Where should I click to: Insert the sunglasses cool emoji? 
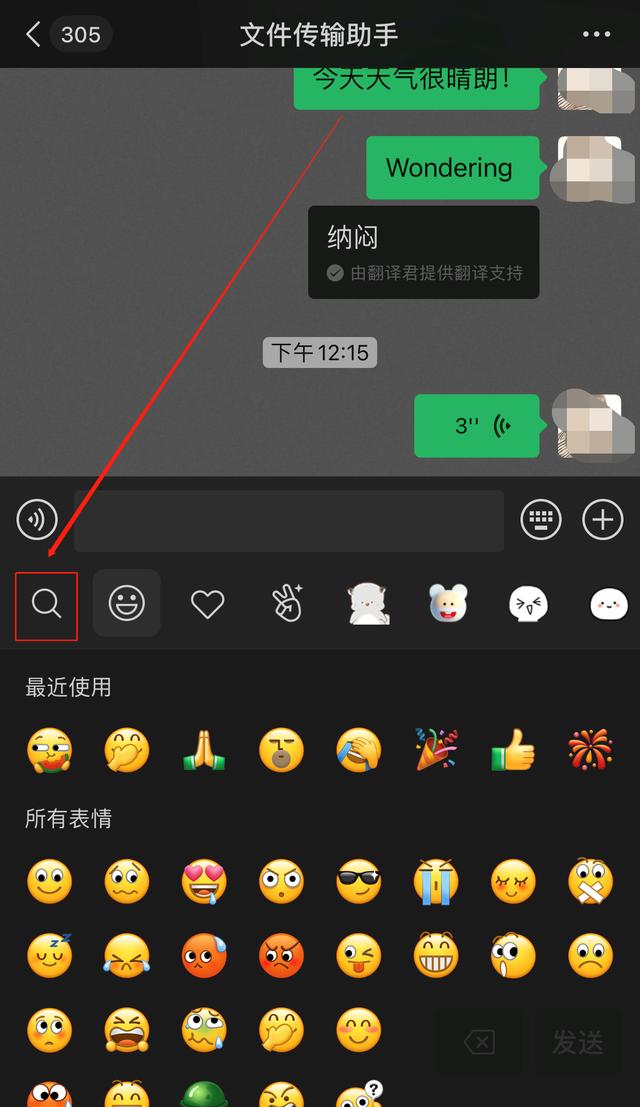coord(358,881)
